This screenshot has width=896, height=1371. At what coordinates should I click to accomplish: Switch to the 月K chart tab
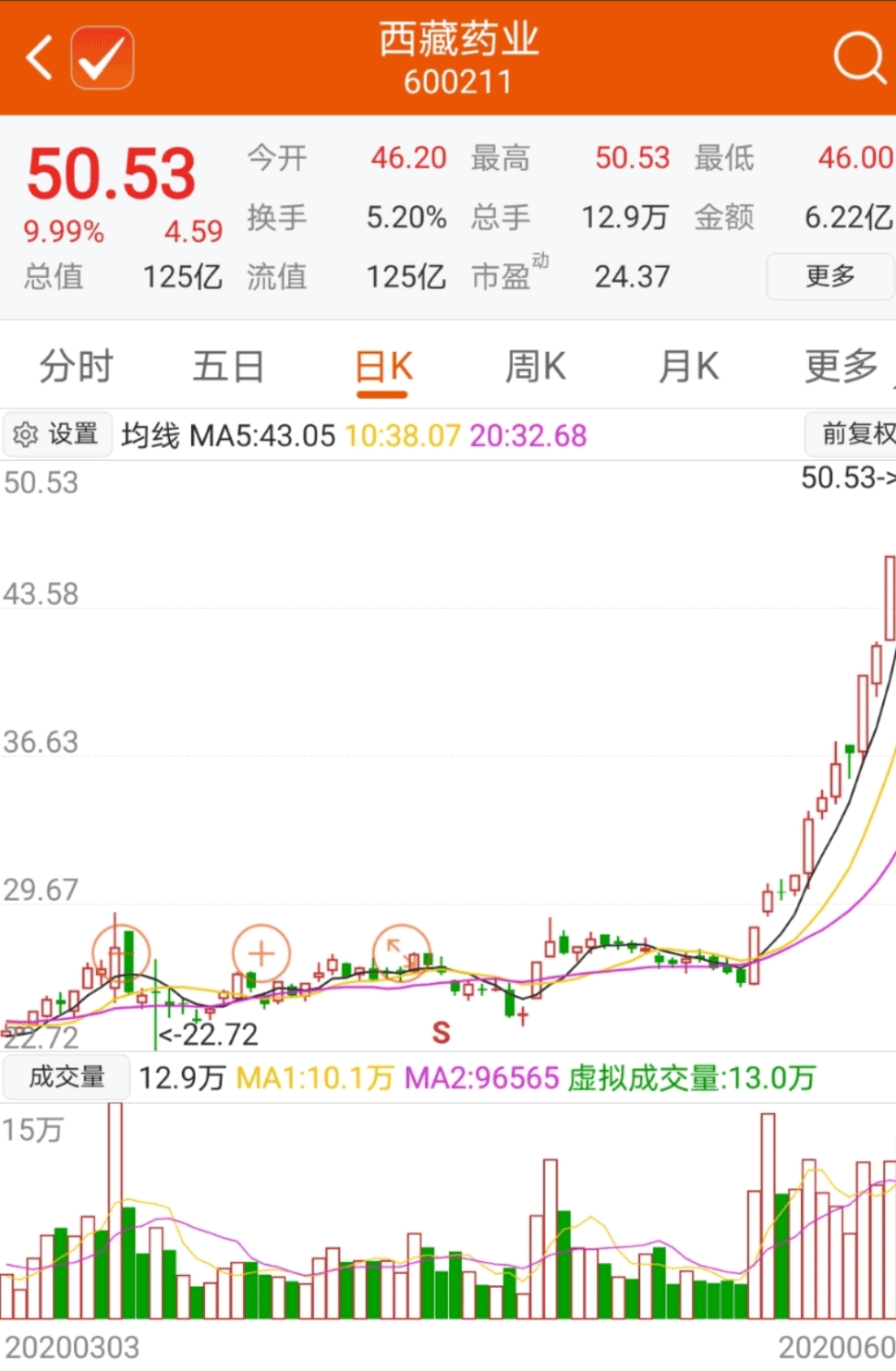[x=688, y=367]
